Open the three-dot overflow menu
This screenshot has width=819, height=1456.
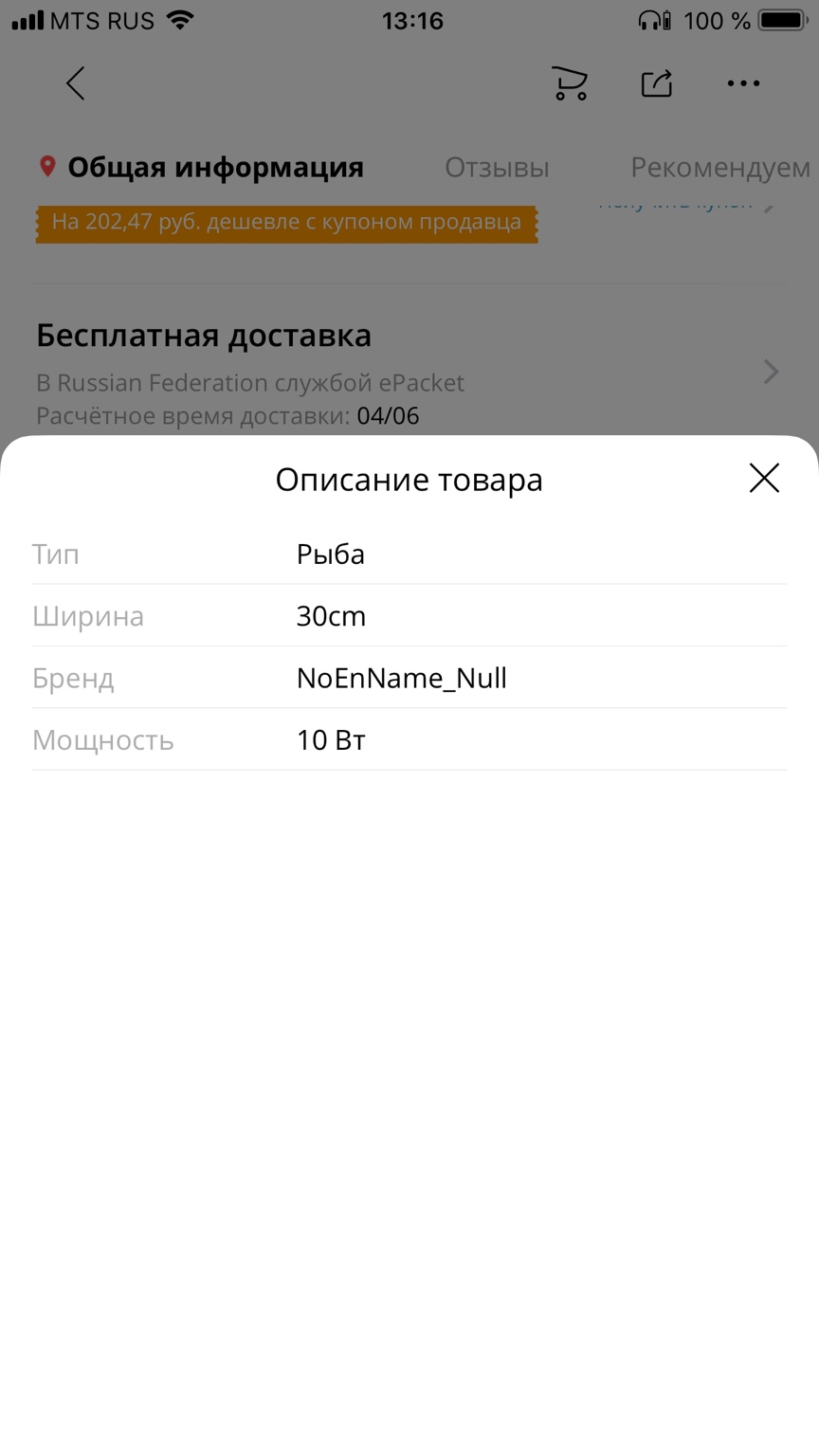click(743, 83)
